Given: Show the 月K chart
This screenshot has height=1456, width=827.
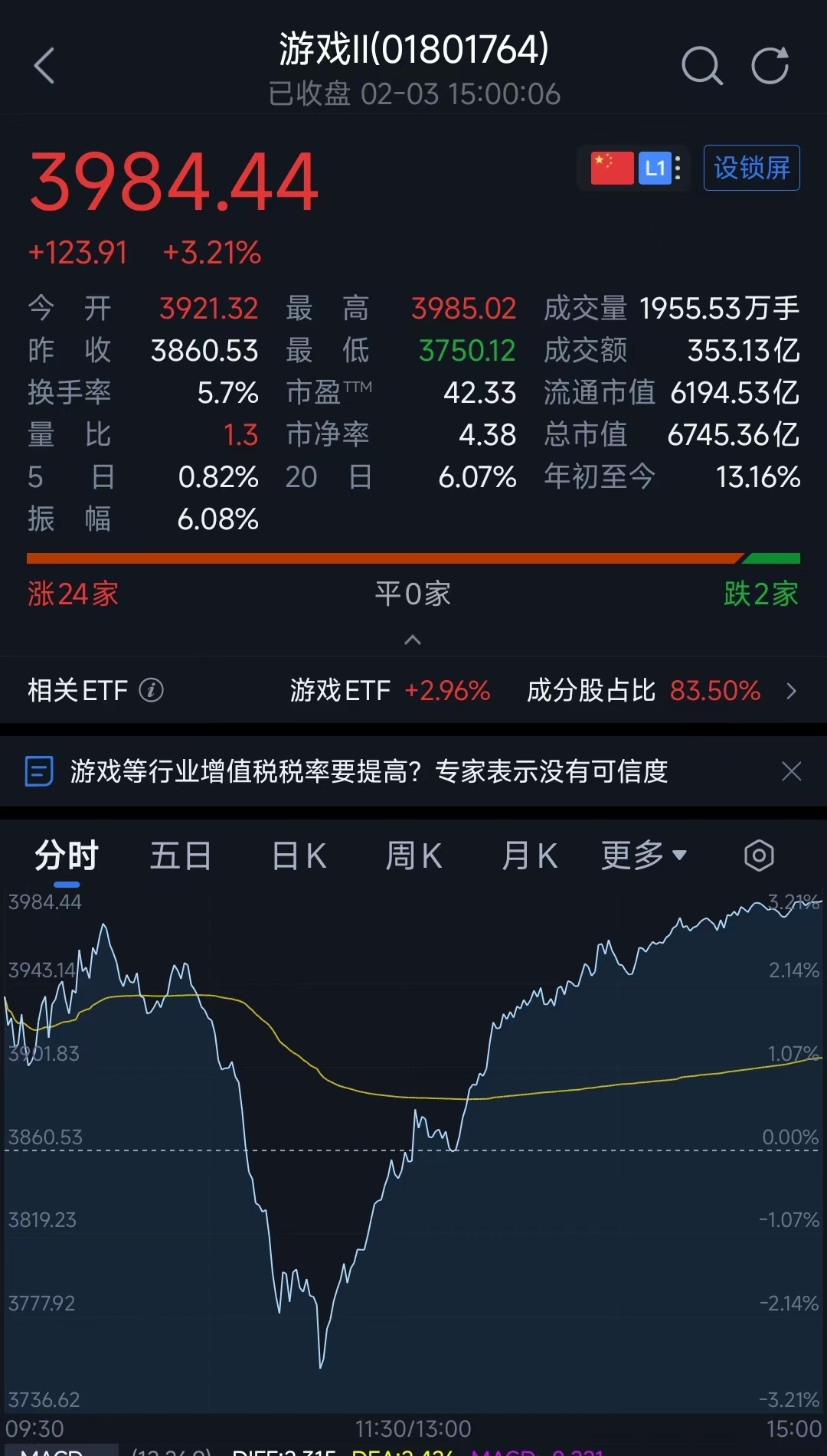Looking at the screenshot, I should (529, 856).
